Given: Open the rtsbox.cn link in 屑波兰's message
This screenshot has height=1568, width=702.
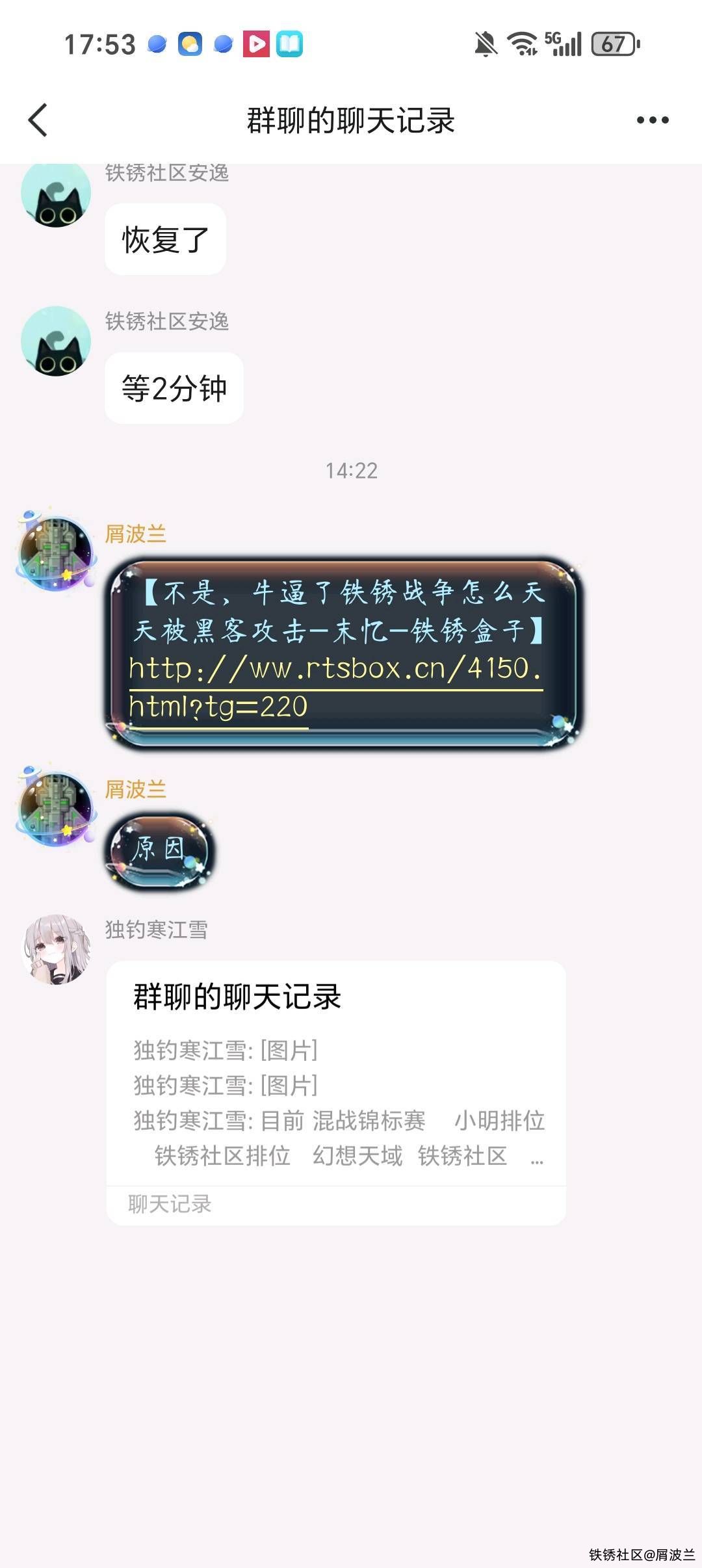Looking at the screenshot, I should (x=335, y=670).
